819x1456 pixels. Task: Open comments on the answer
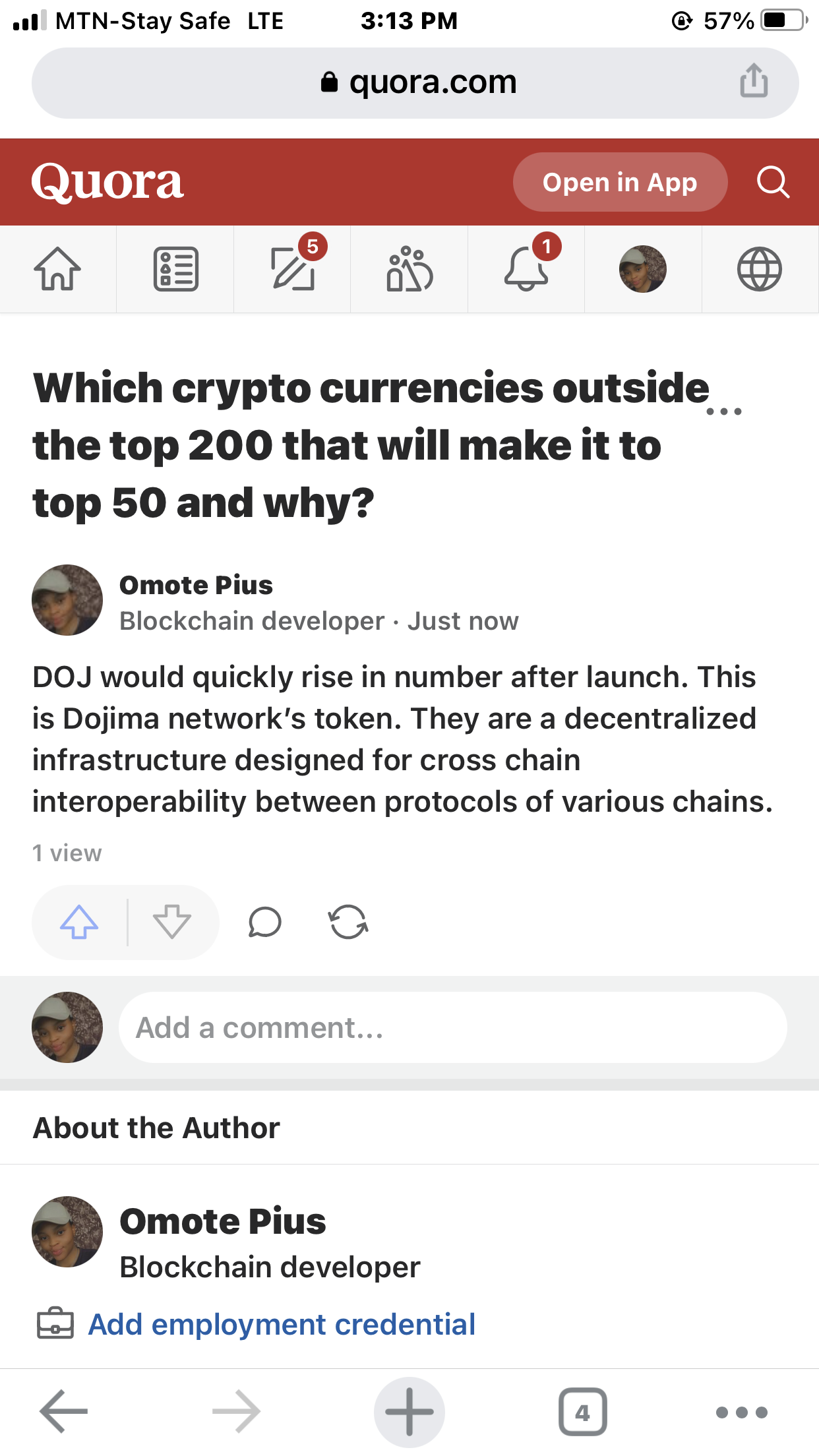[265, 922]
